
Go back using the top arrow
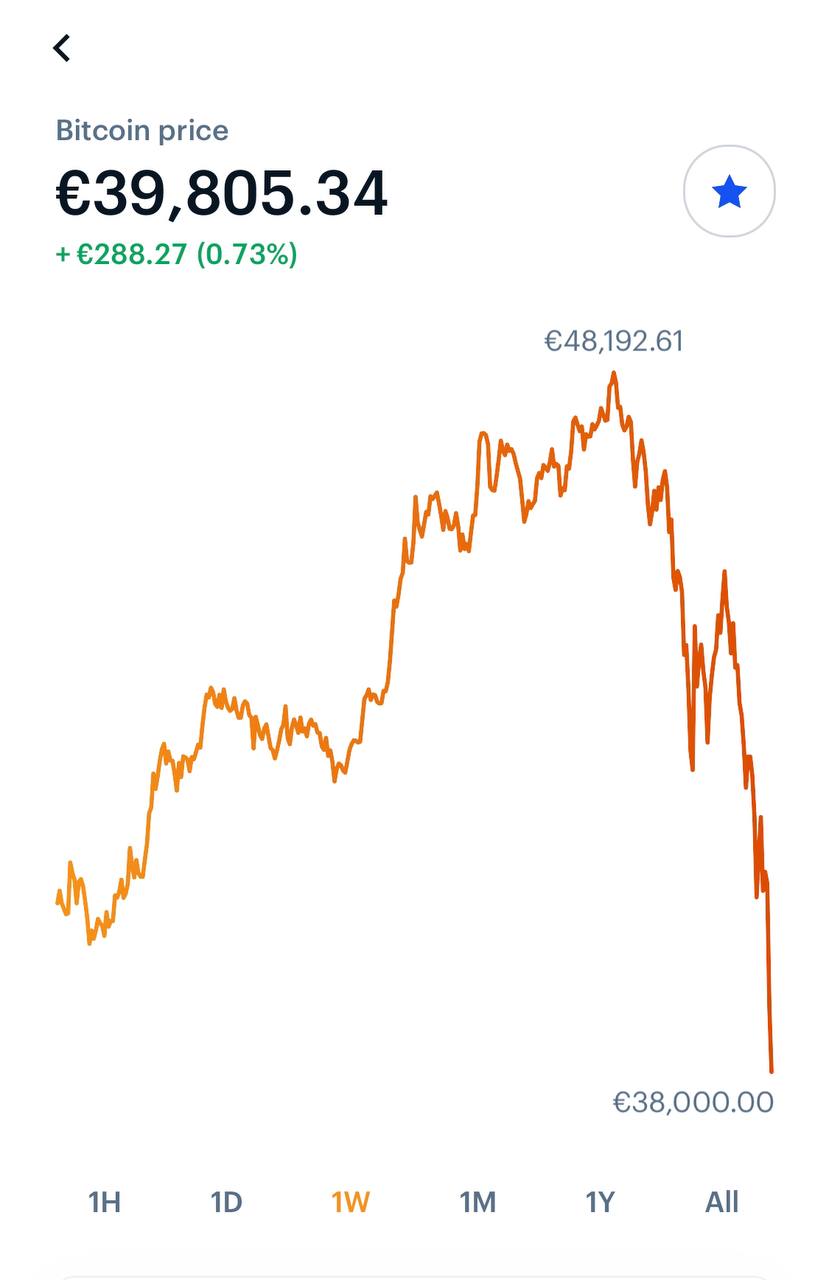tap(62, 48)
